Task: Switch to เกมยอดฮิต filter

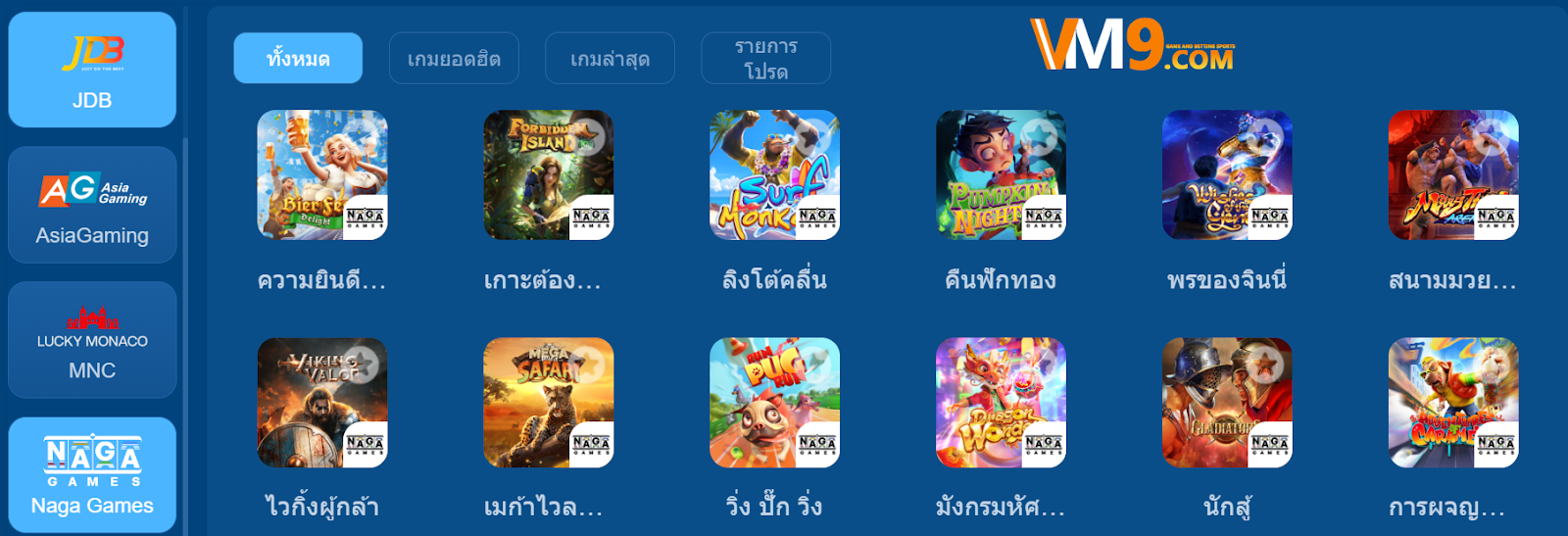Action: pyautogui.click(x=454, y=59)
